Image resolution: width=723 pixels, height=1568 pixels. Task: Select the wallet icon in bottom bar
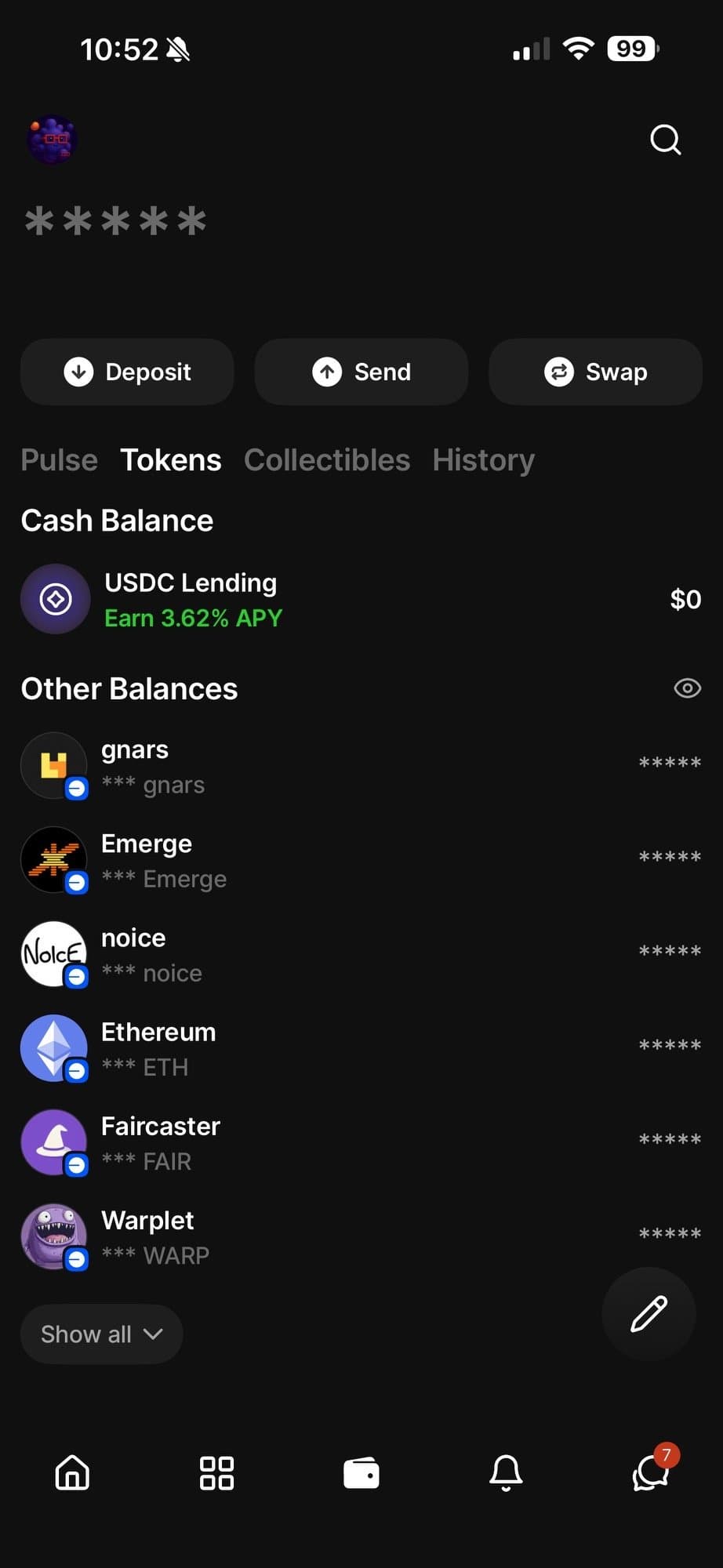coord(361,1474)
